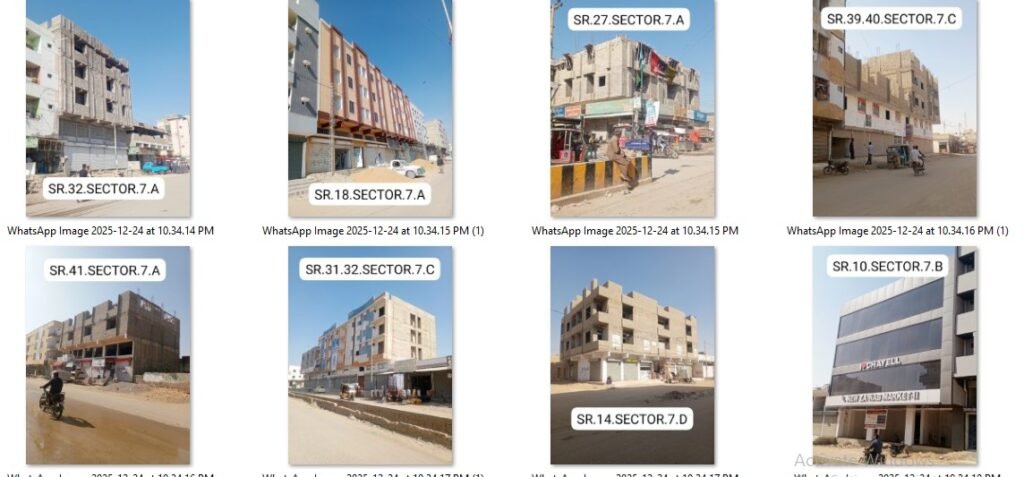Image resolution: width=1024 pixels, height=477 pixels.
Task: Open the SR.41.SECTOR.7.A photo
Action: point(108,355)
